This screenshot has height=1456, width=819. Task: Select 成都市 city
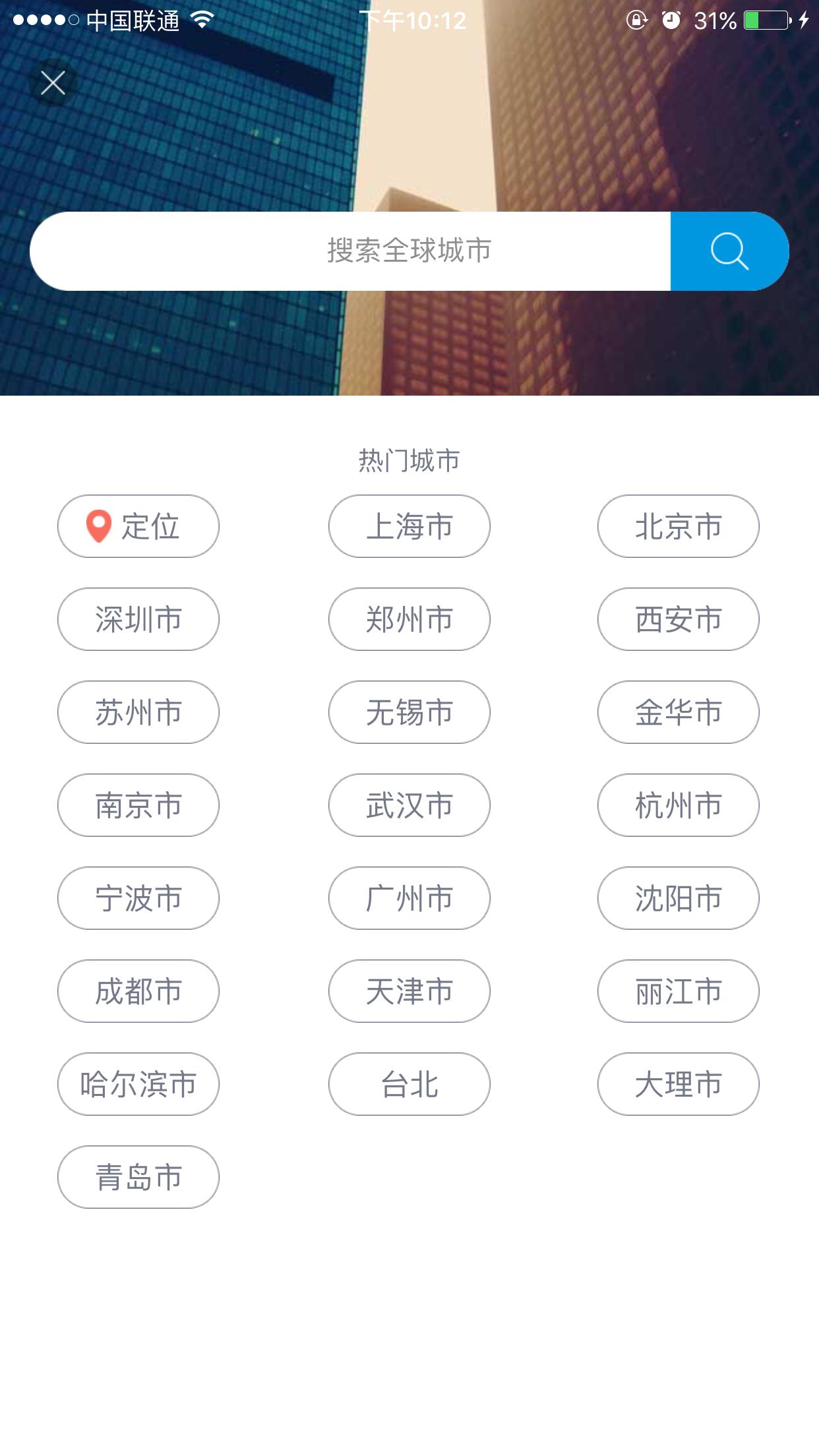[138, 991]
